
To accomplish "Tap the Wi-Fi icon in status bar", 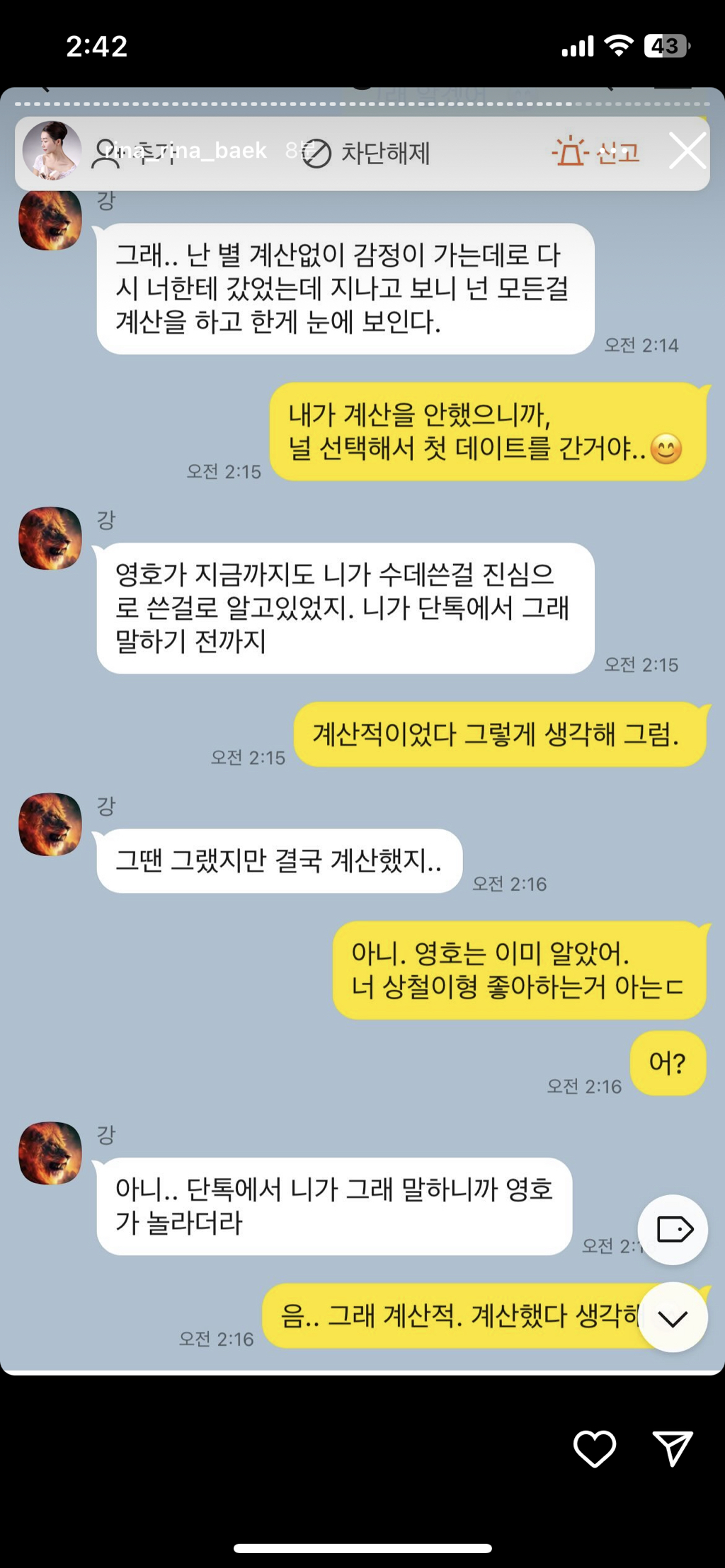I will point(620,45).
